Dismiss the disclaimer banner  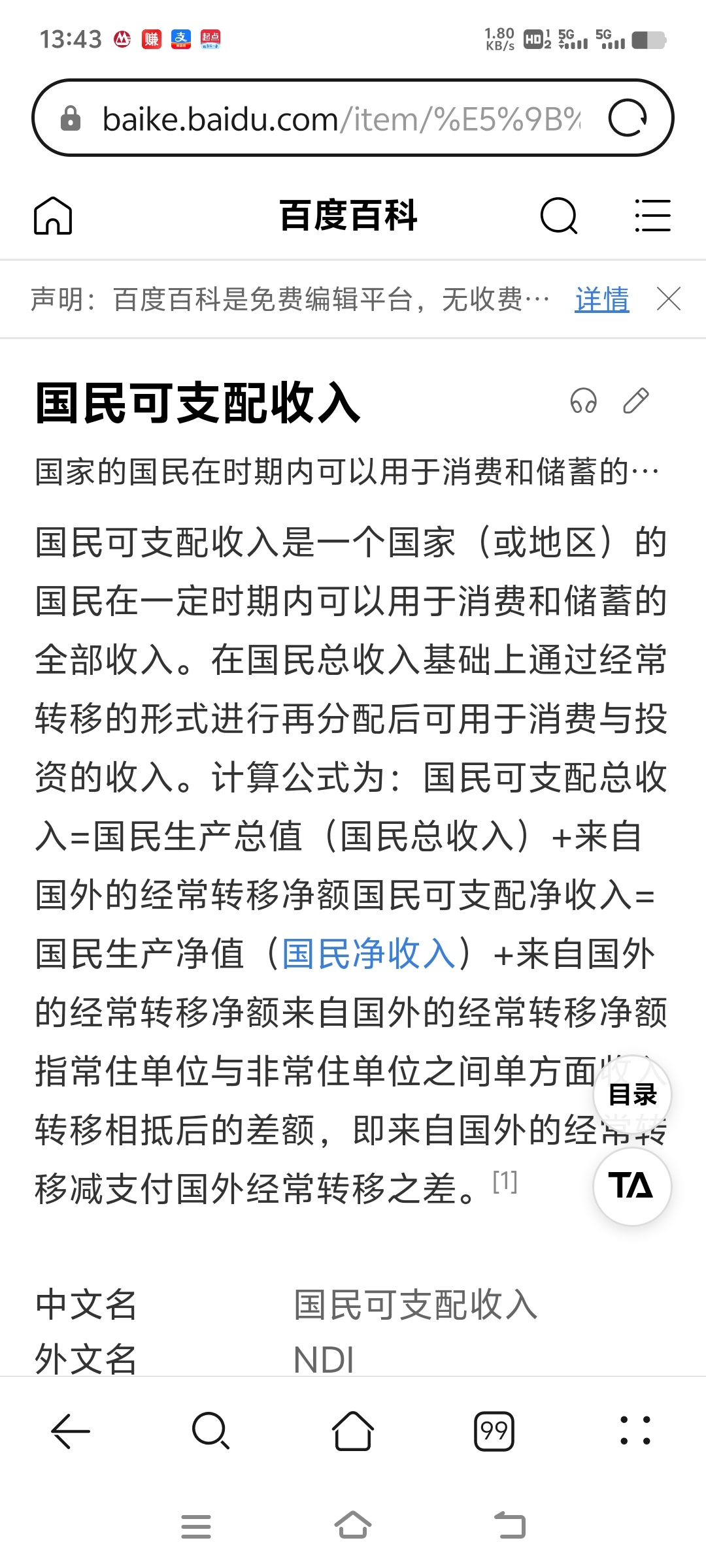pyautogui.click(x=669, y=299)
